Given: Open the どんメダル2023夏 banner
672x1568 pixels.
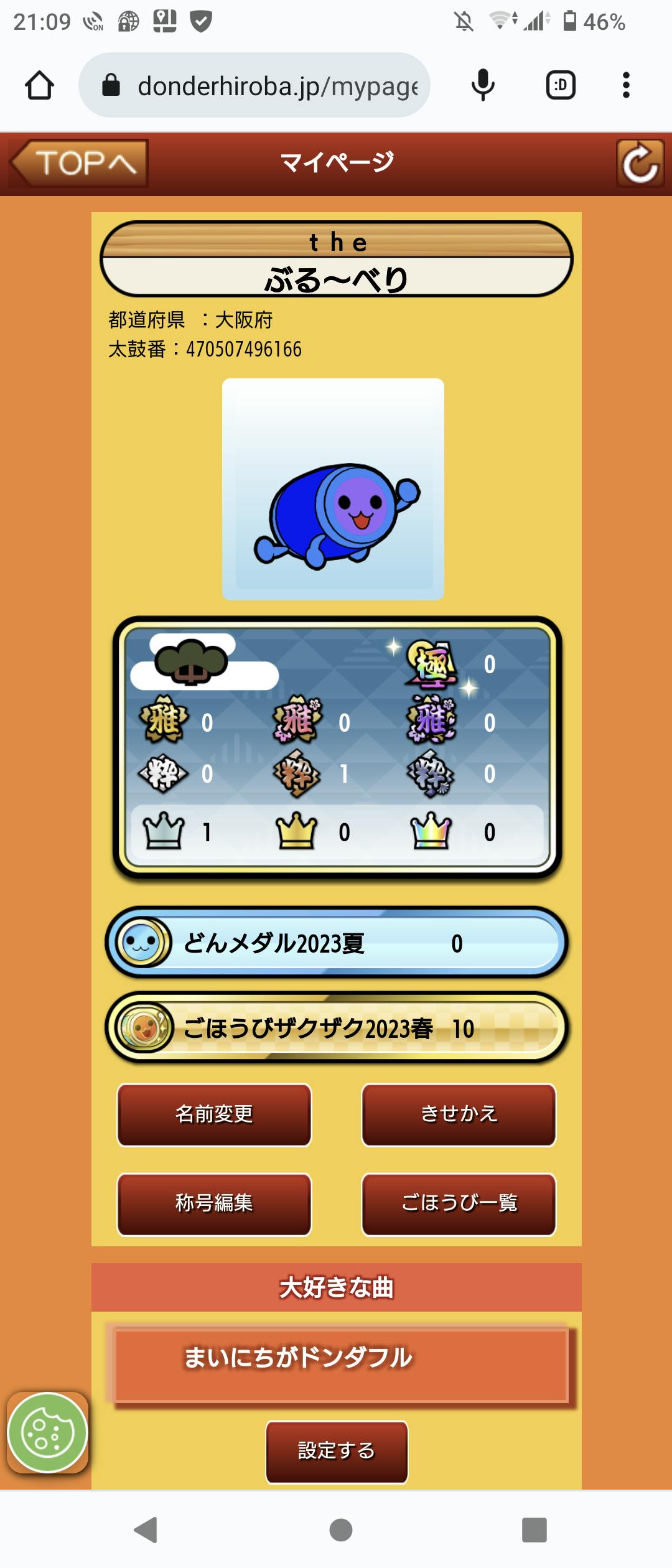Looking at the screenshot, I should point(336,943).
